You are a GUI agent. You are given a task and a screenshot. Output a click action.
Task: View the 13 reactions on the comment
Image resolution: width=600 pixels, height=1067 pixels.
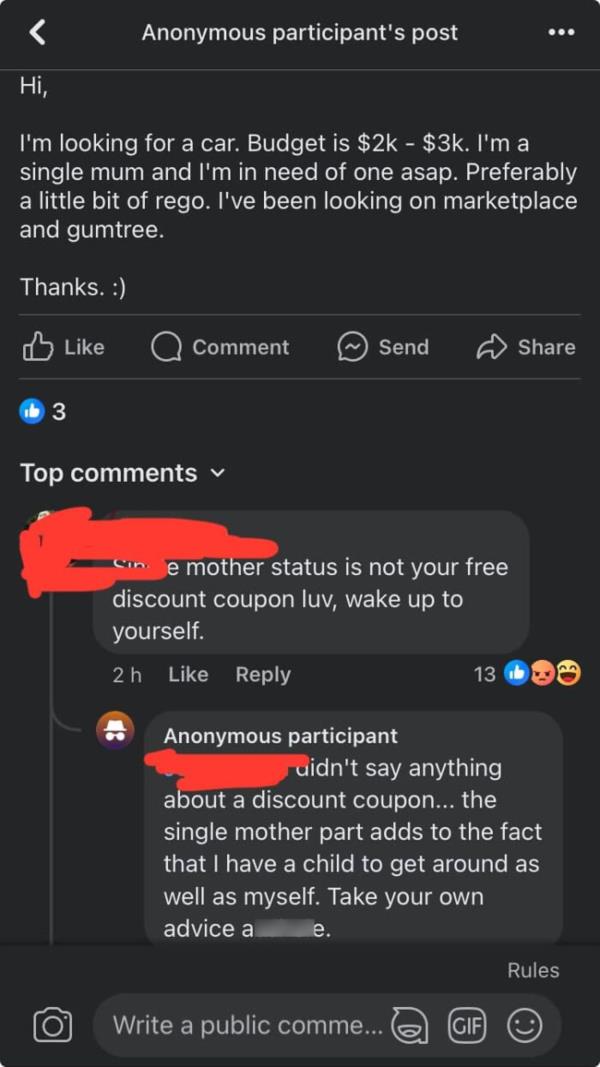527,674
